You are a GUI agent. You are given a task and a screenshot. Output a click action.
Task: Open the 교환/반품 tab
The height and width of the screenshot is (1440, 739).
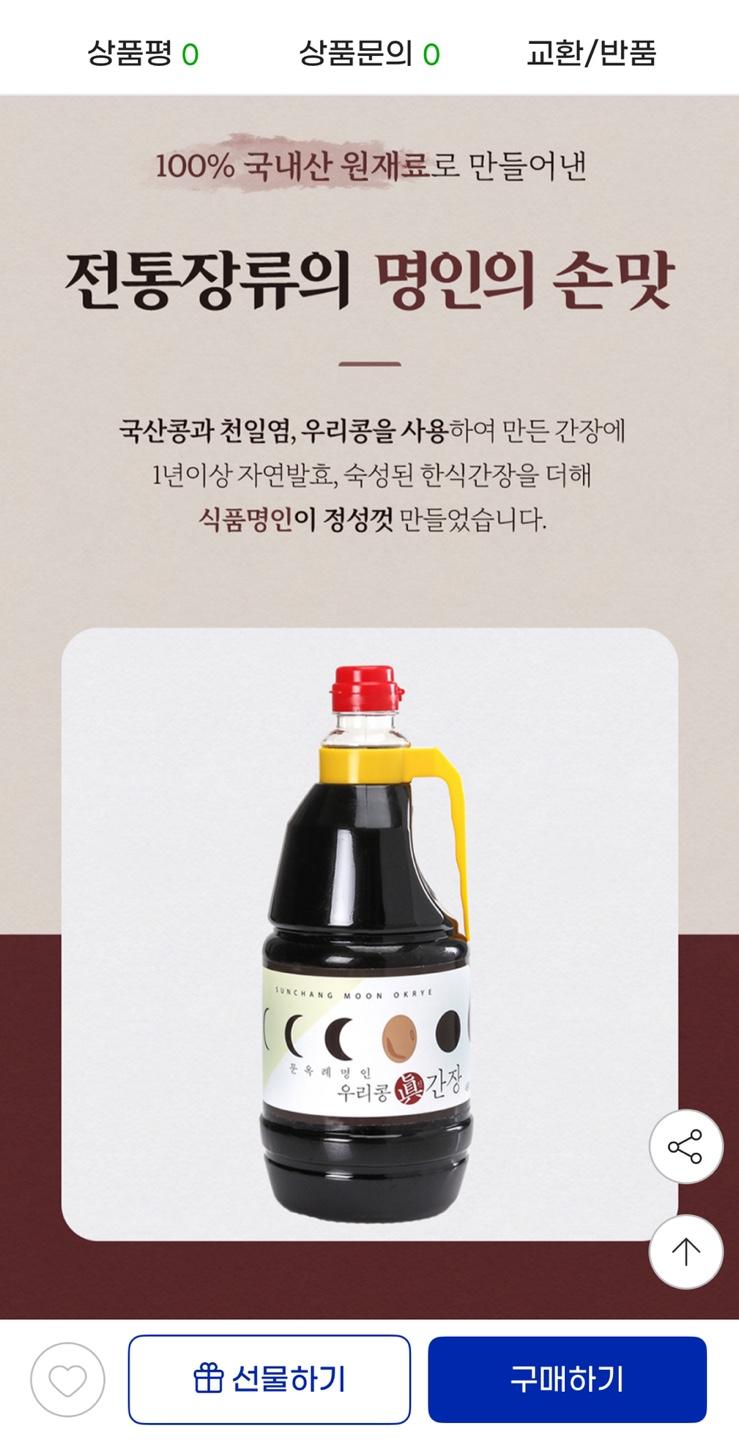pyautogui.click(x=591, y=52)
